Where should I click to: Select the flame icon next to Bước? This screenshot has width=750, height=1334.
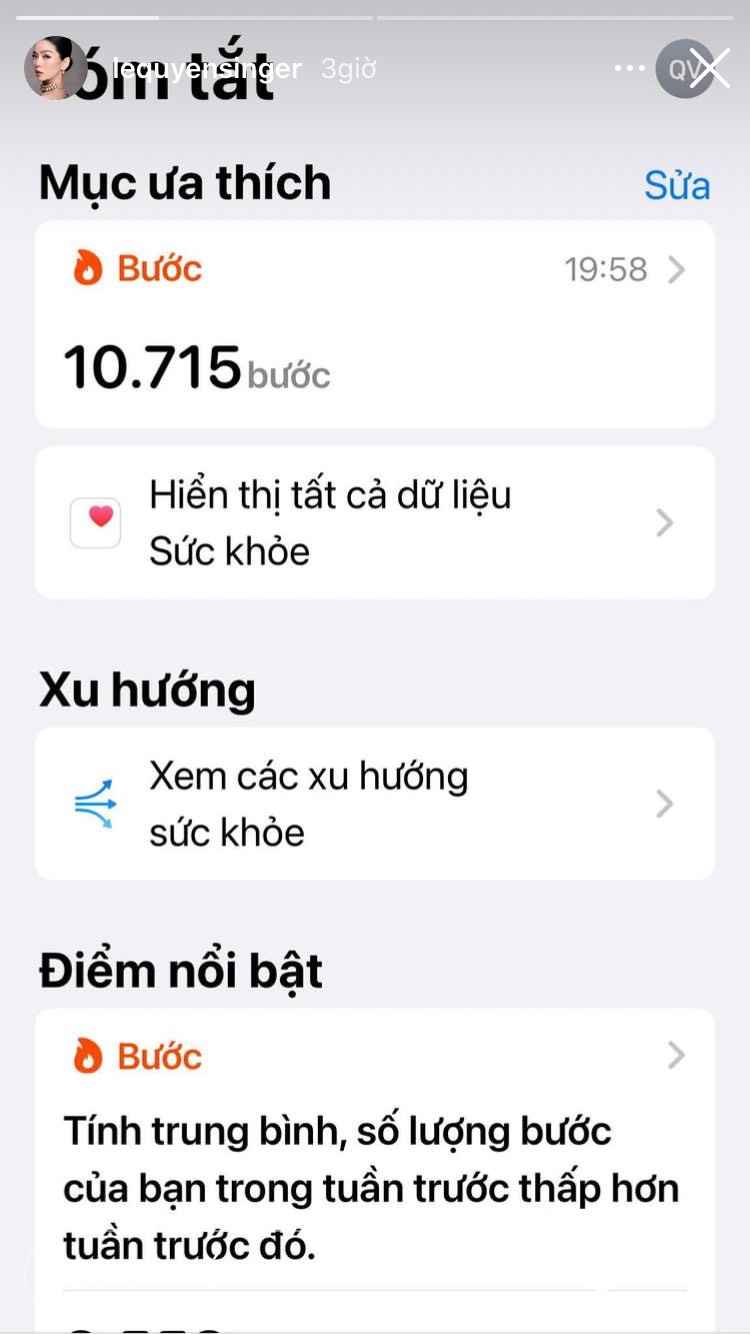click(x=90, y=269)
